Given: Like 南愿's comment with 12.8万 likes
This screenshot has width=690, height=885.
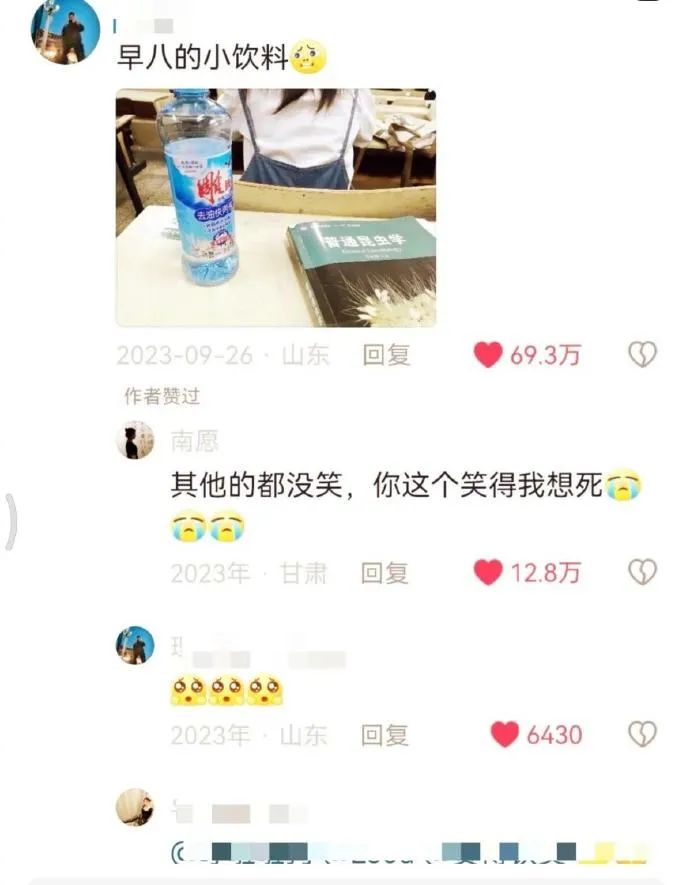Looking at the screenshot, I should pos(488,573).
